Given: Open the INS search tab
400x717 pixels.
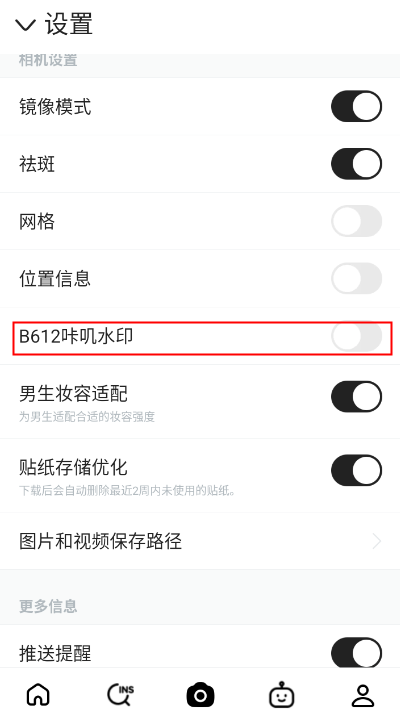Looking at the screenshot, I should 120,695.
